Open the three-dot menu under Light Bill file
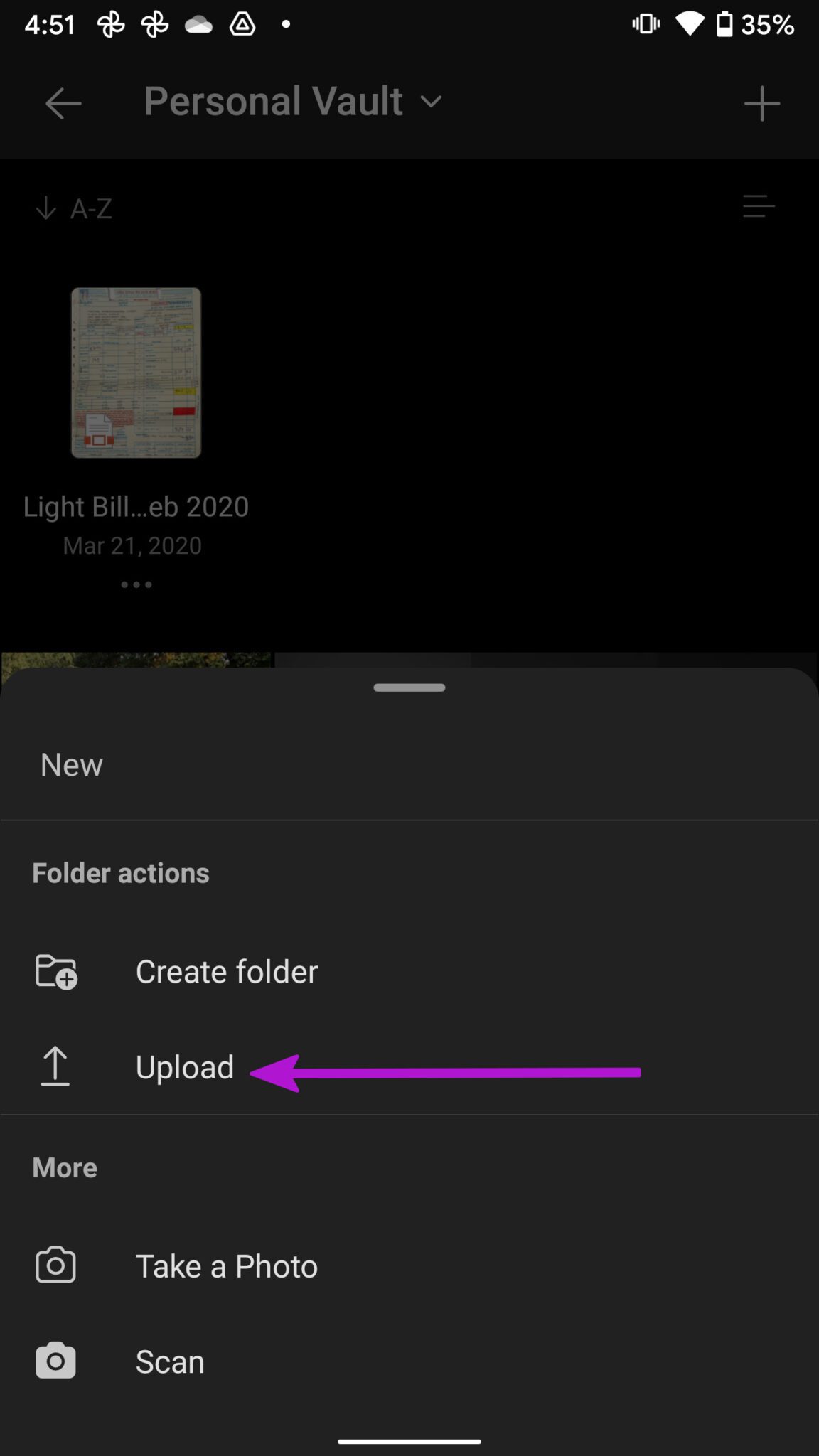The height and width of the screenshot is (1456, 819). coord(136,584)
